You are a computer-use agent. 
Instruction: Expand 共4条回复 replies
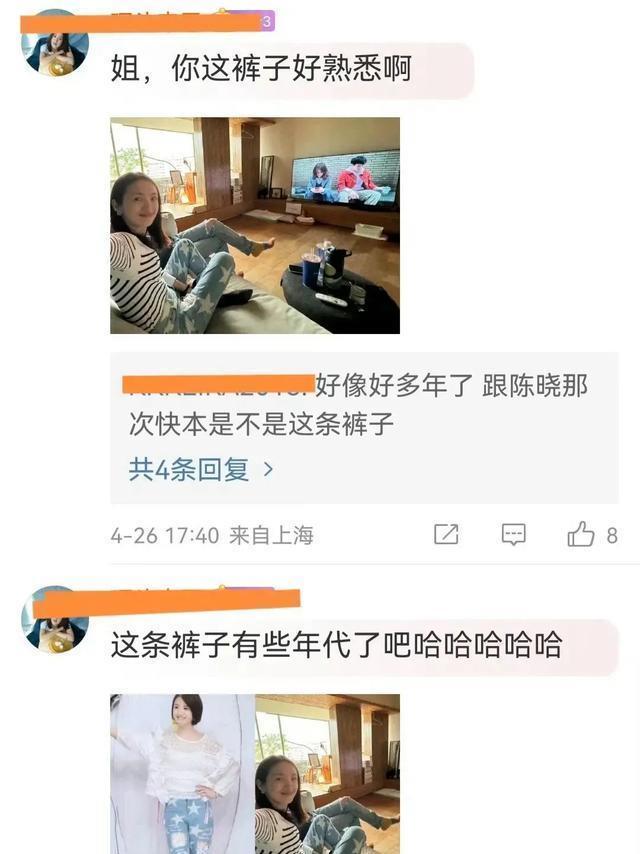[x=200, y=469]
